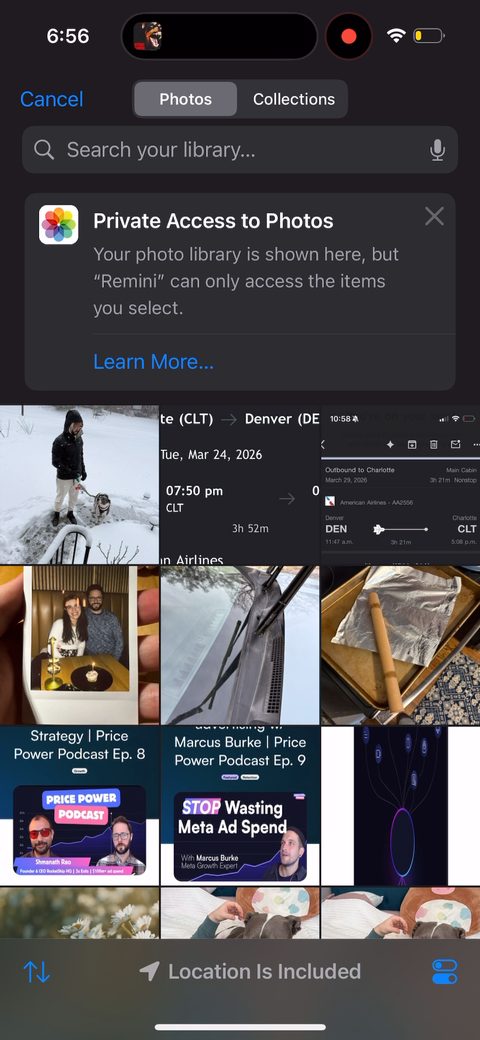
Task: Select the Price Power Podcast Ep. 8 image
Action: pyautogui.click(x=80, y=806)
